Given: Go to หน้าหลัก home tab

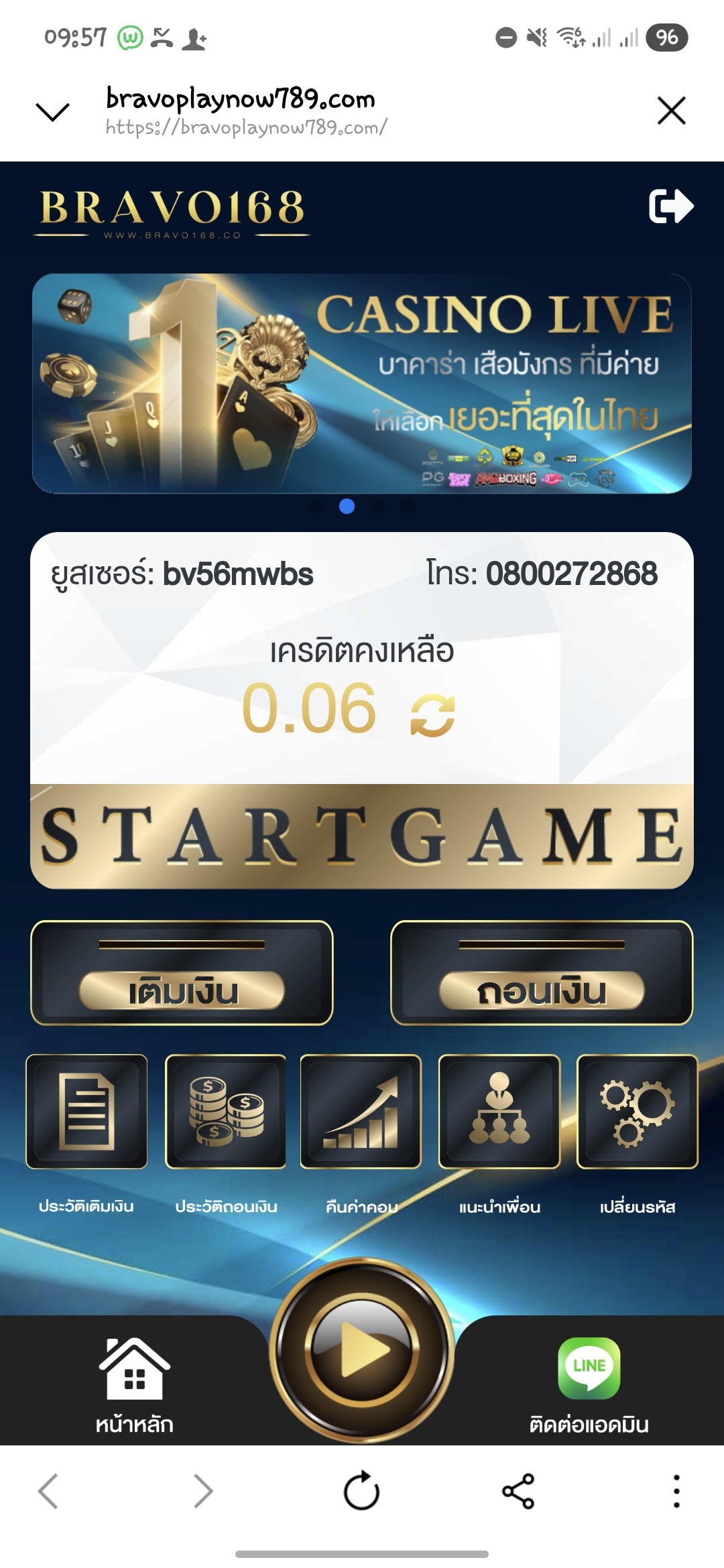Looking at the screenshot, I should 134,1383.
